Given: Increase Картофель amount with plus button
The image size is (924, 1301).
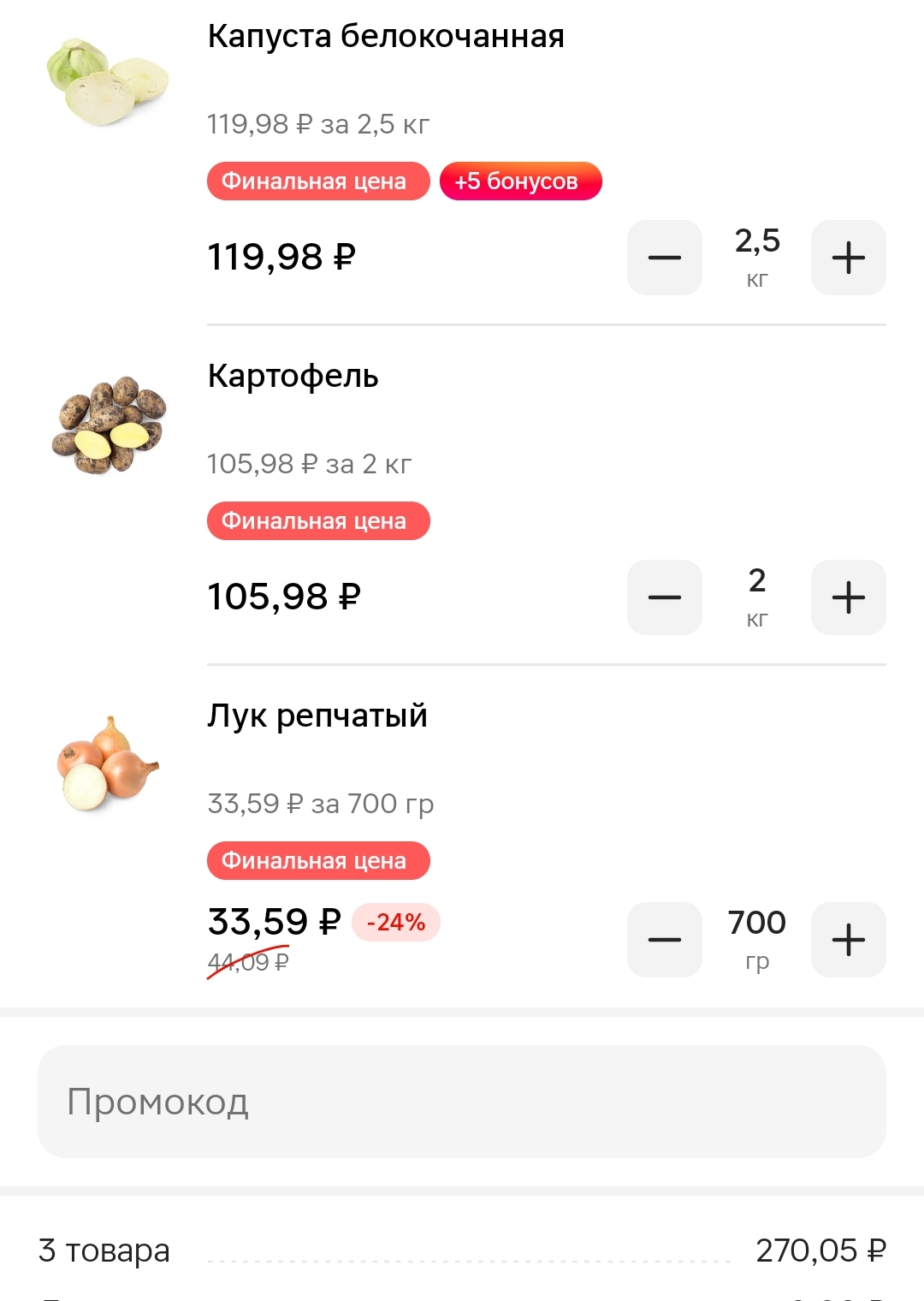Looking at the screenshot, I should pos(847,597).
